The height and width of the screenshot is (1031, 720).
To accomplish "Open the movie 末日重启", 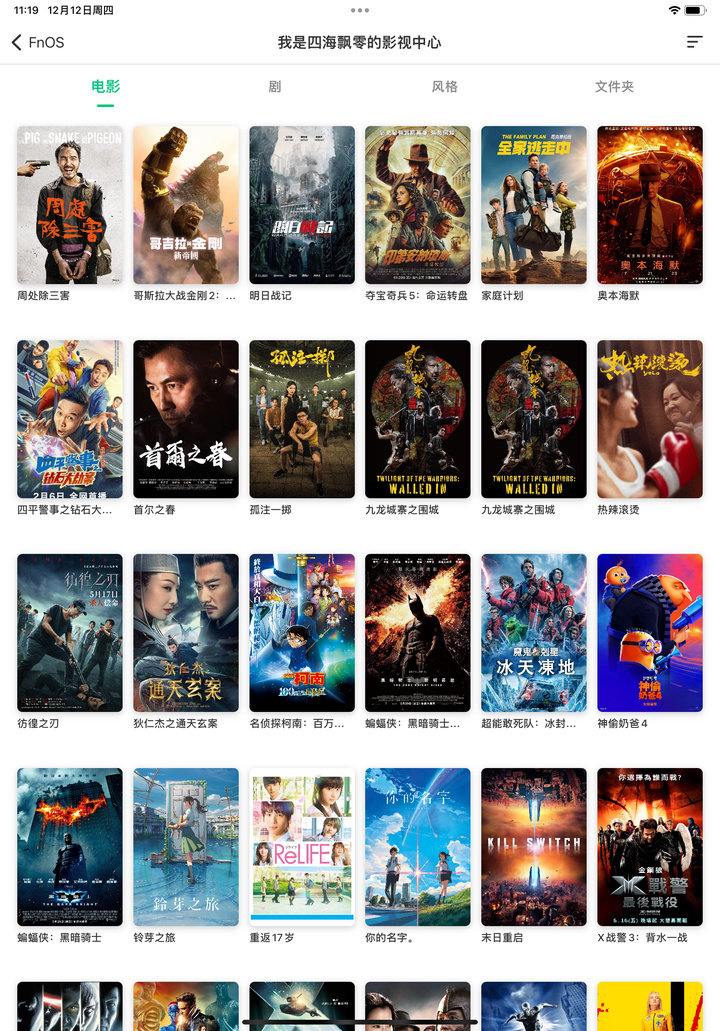I will 534,847.
